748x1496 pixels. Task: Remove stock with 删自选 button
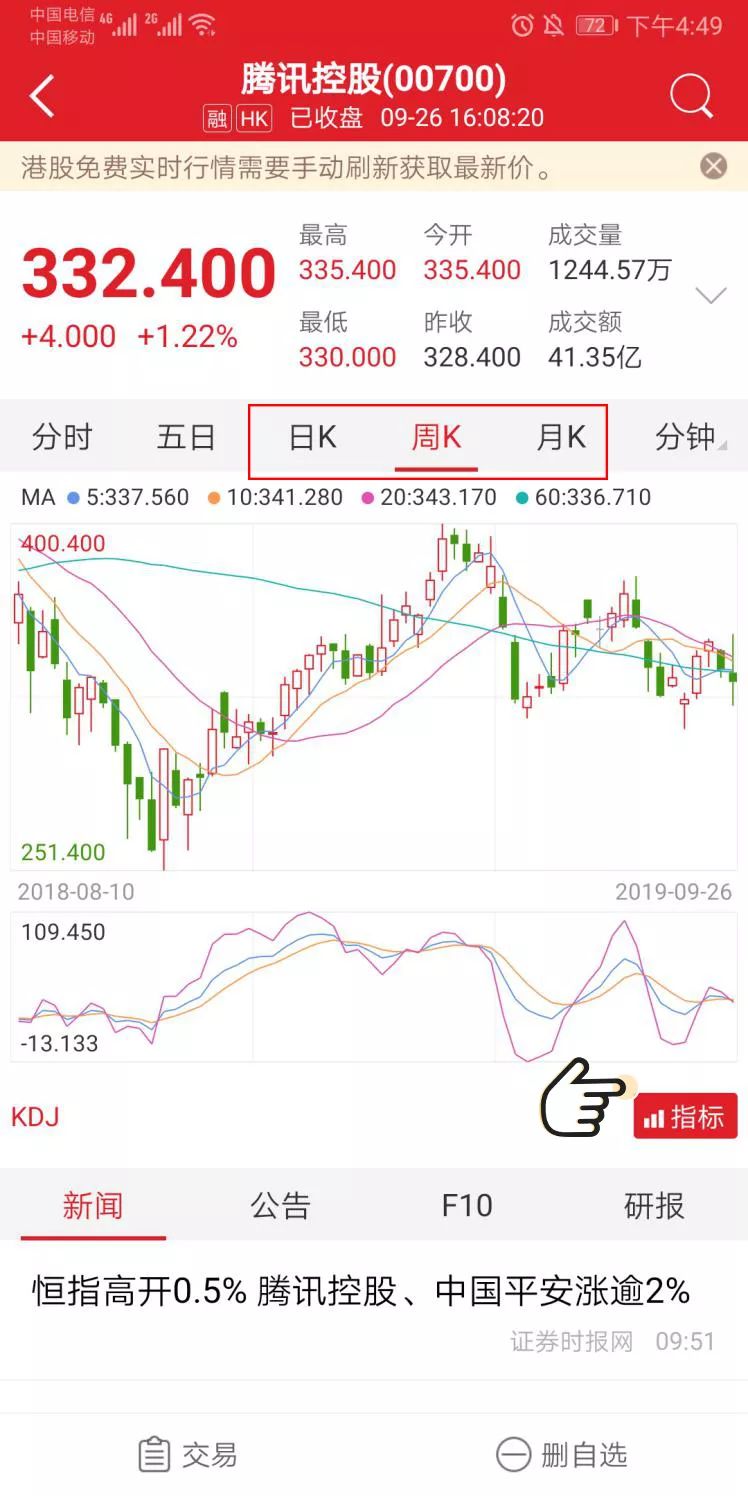tap(561, 1455)
